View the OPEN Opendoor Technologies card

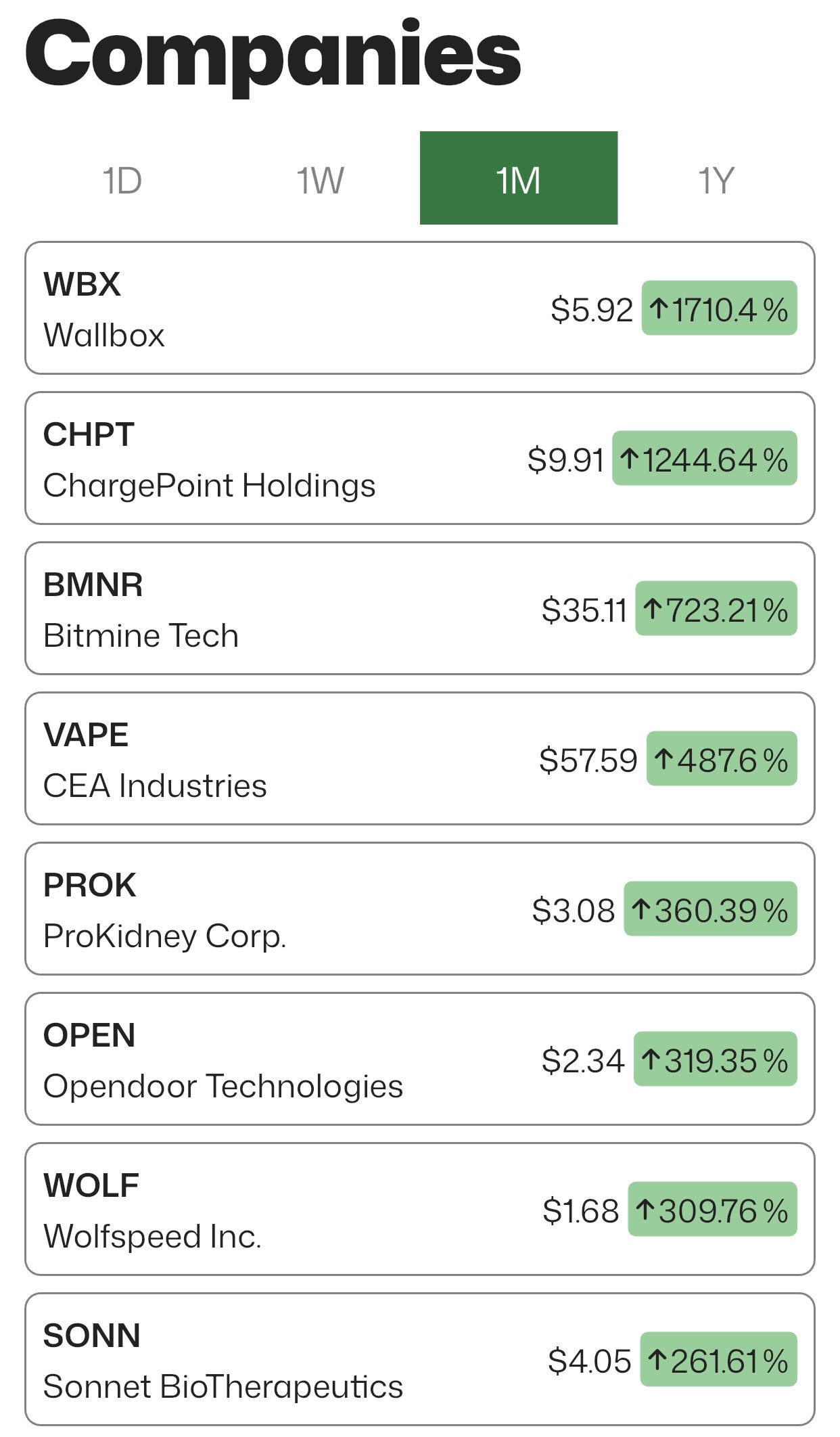pyautogui.click(x=419, y=1059)
